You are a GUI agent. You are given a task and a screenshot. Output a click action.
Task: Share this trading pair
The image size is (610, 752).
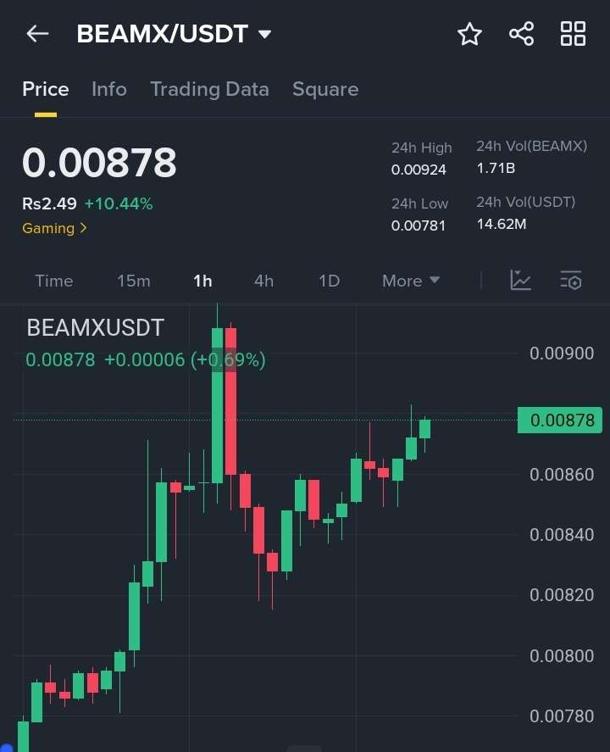[x=521, y=34]
